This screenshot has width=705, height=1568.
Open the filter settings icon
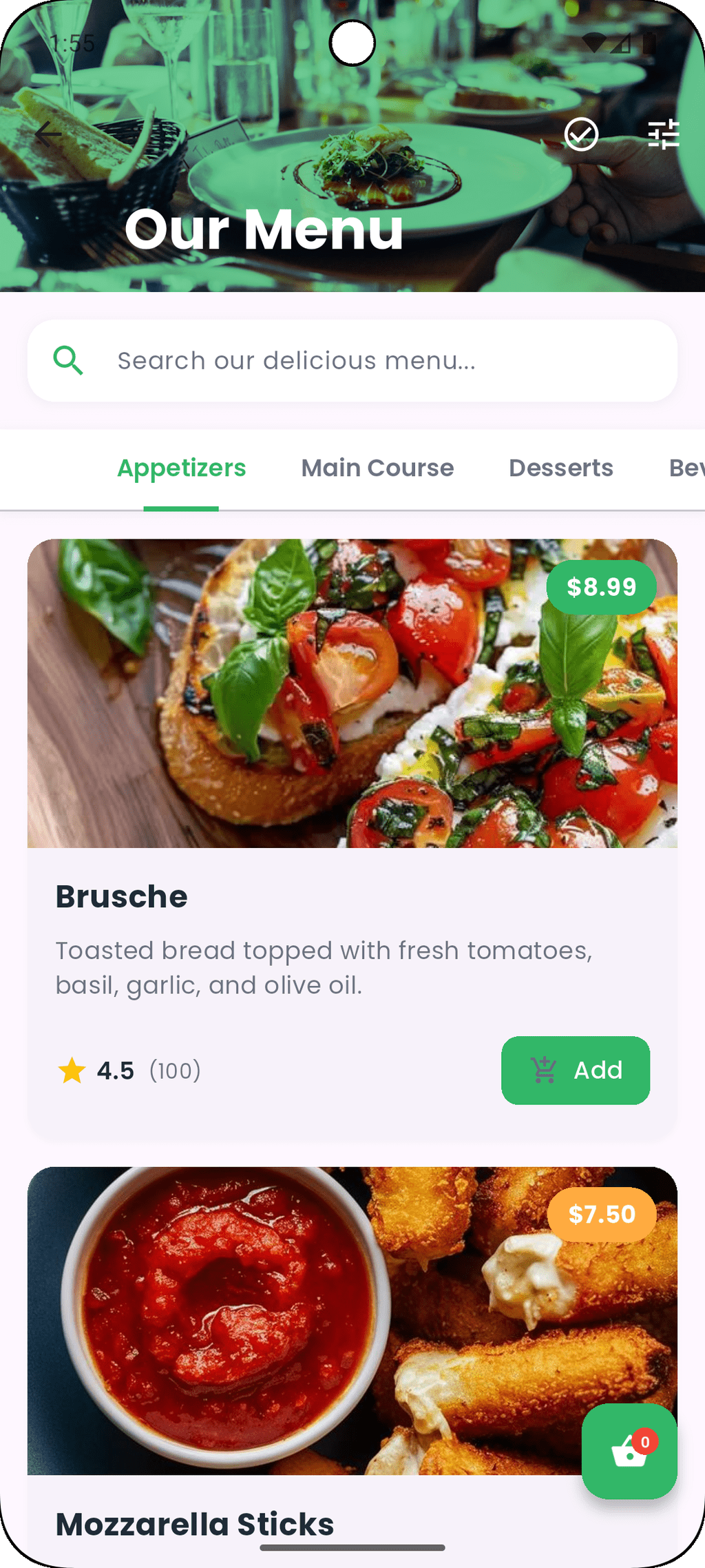[664, 134]
